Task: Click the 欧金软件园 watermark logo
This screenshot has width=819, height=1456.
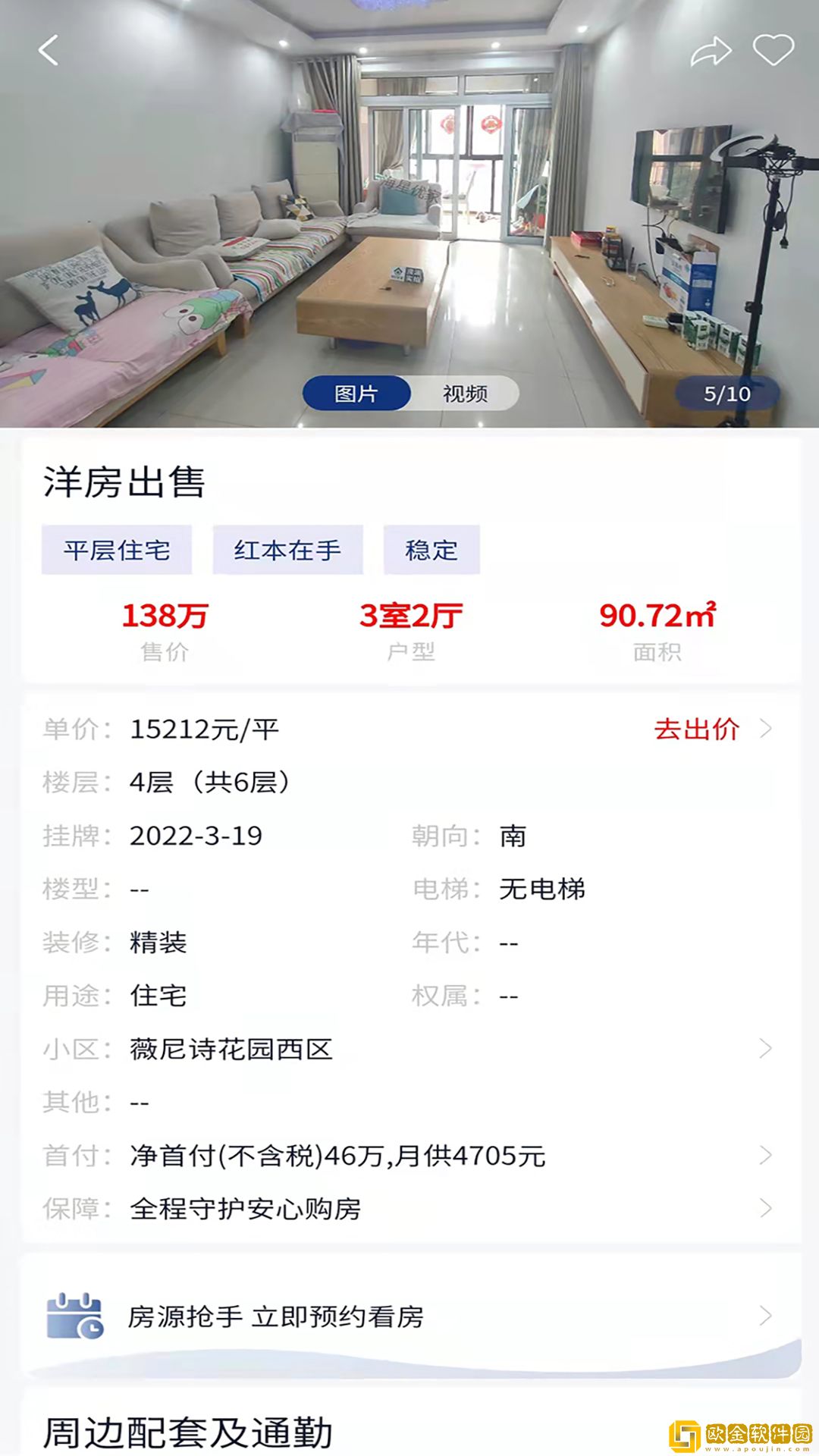Action: [732, 1422]
